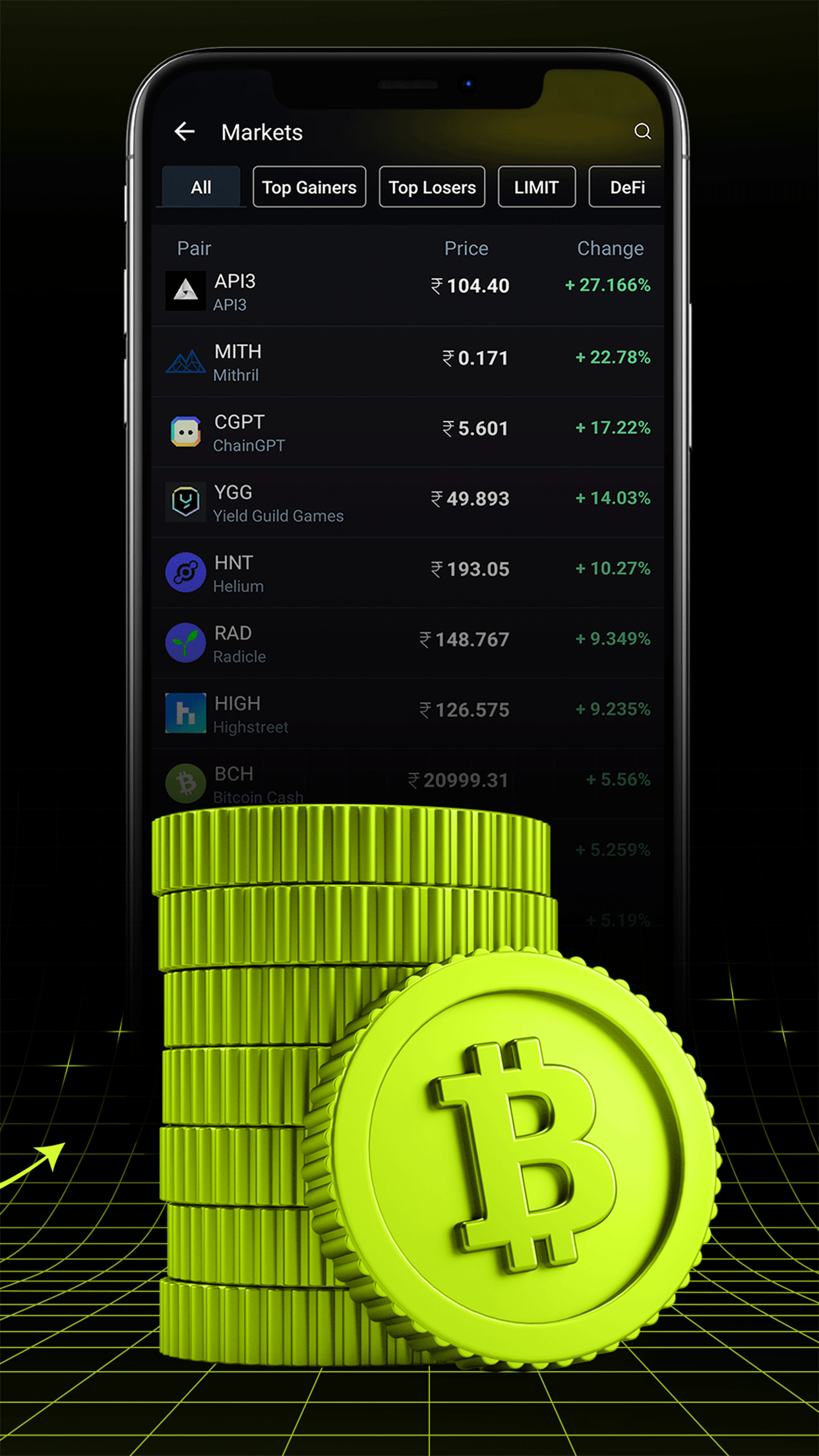Sort markets by the Change column
This screenshot has height=1456, width=819.
(x=611, y=249)
